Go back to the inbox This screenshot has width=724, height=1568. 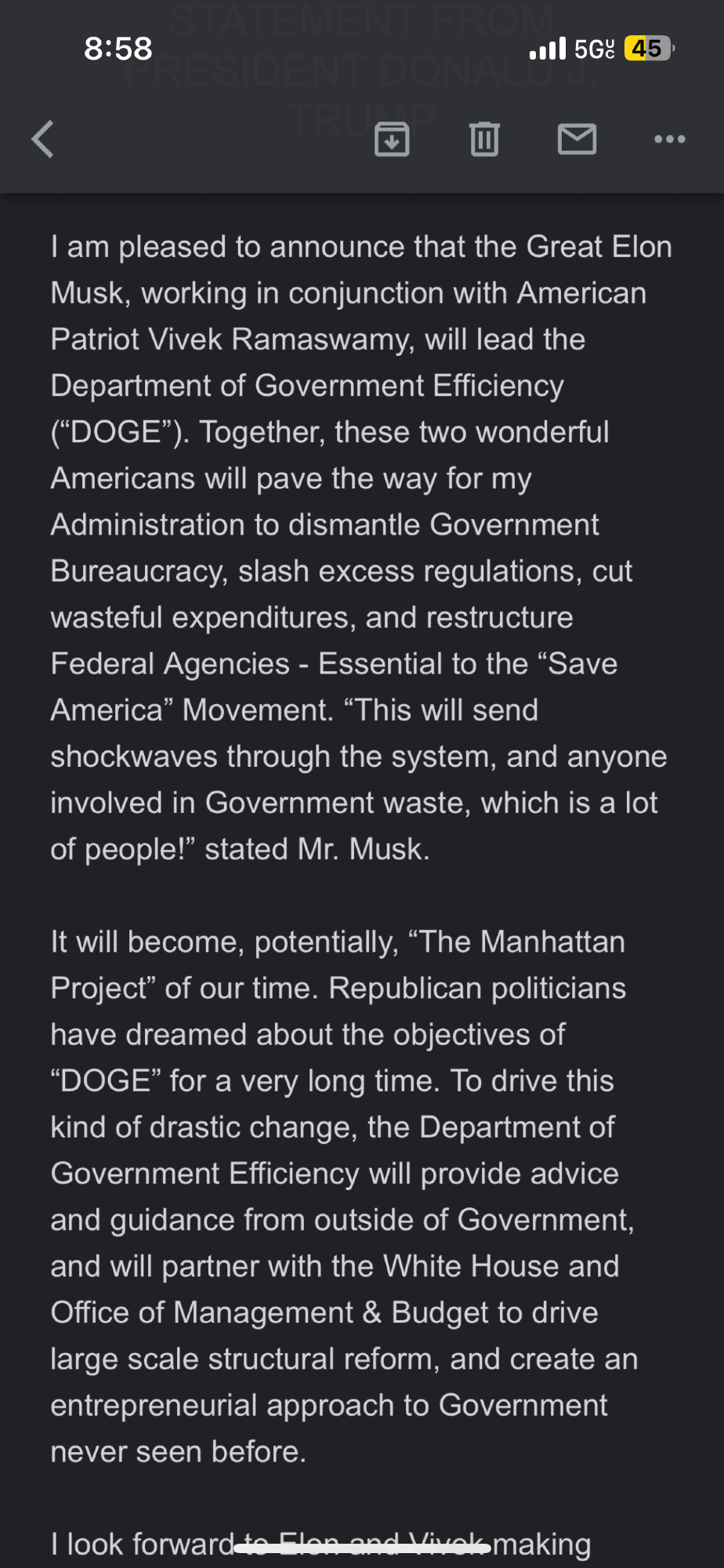tap(43, 140)
